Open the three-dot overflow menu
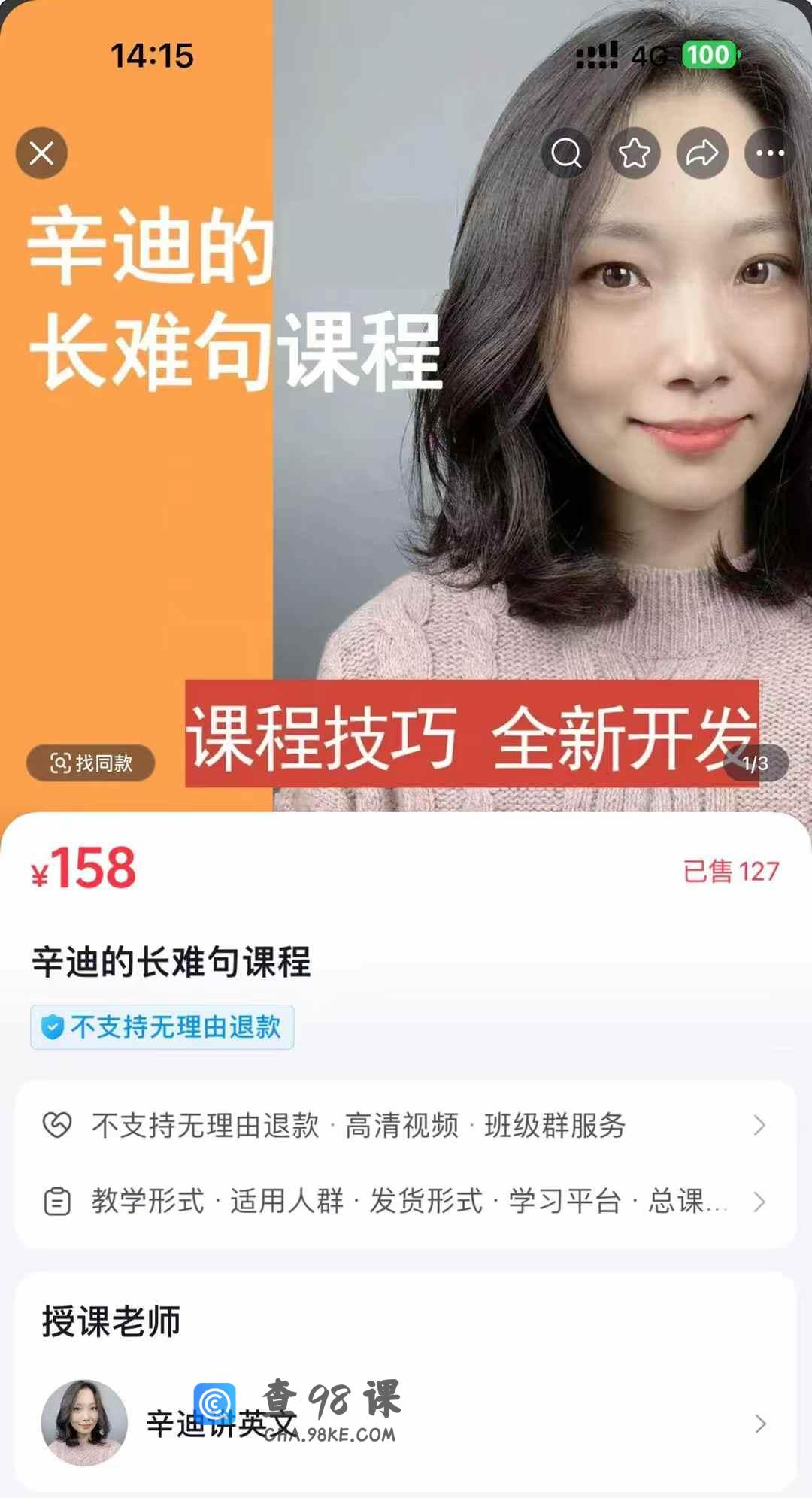Image resolution: width=812 pixels, height=1498 pixels. point(769,153)
